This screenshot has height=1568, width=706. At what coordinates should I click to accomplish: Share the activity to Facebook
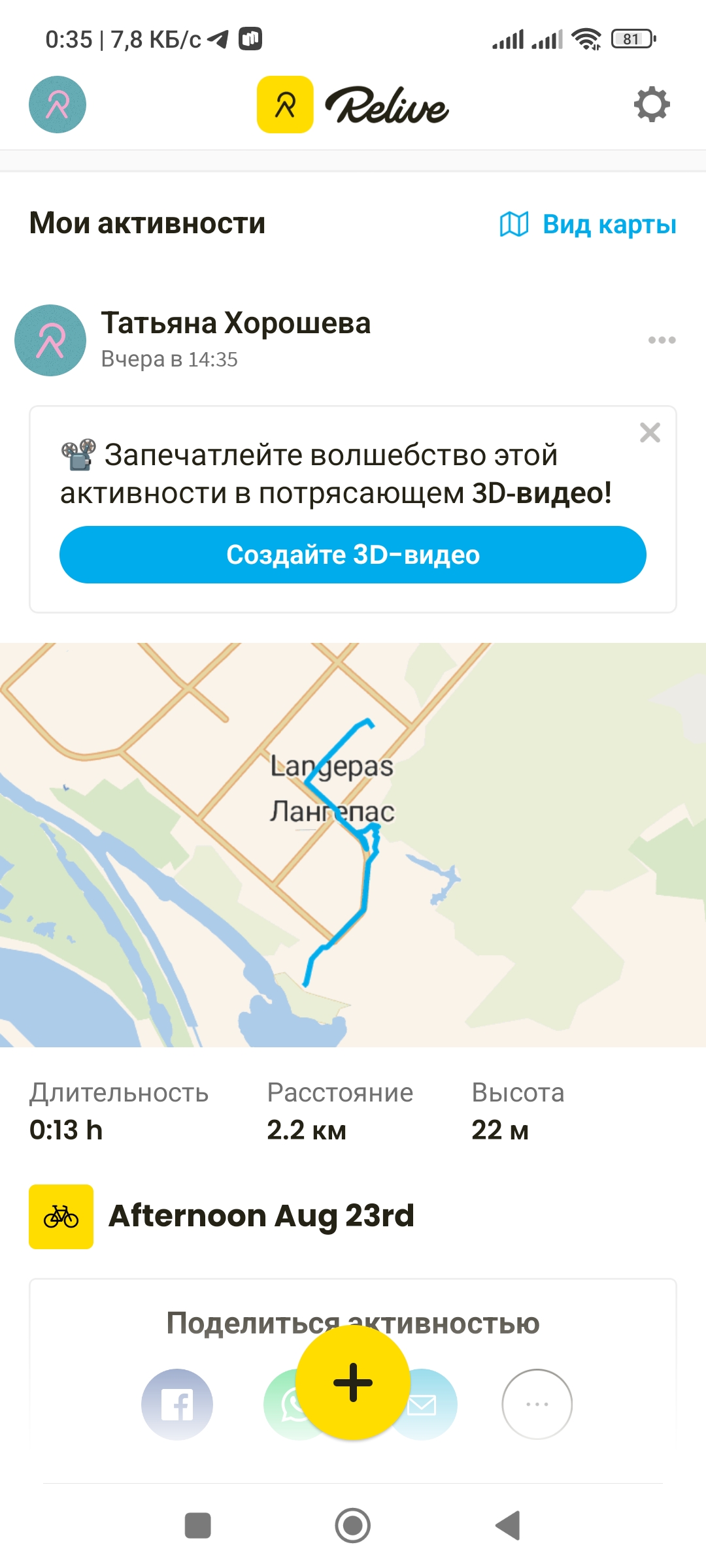tap(177, 1404)
